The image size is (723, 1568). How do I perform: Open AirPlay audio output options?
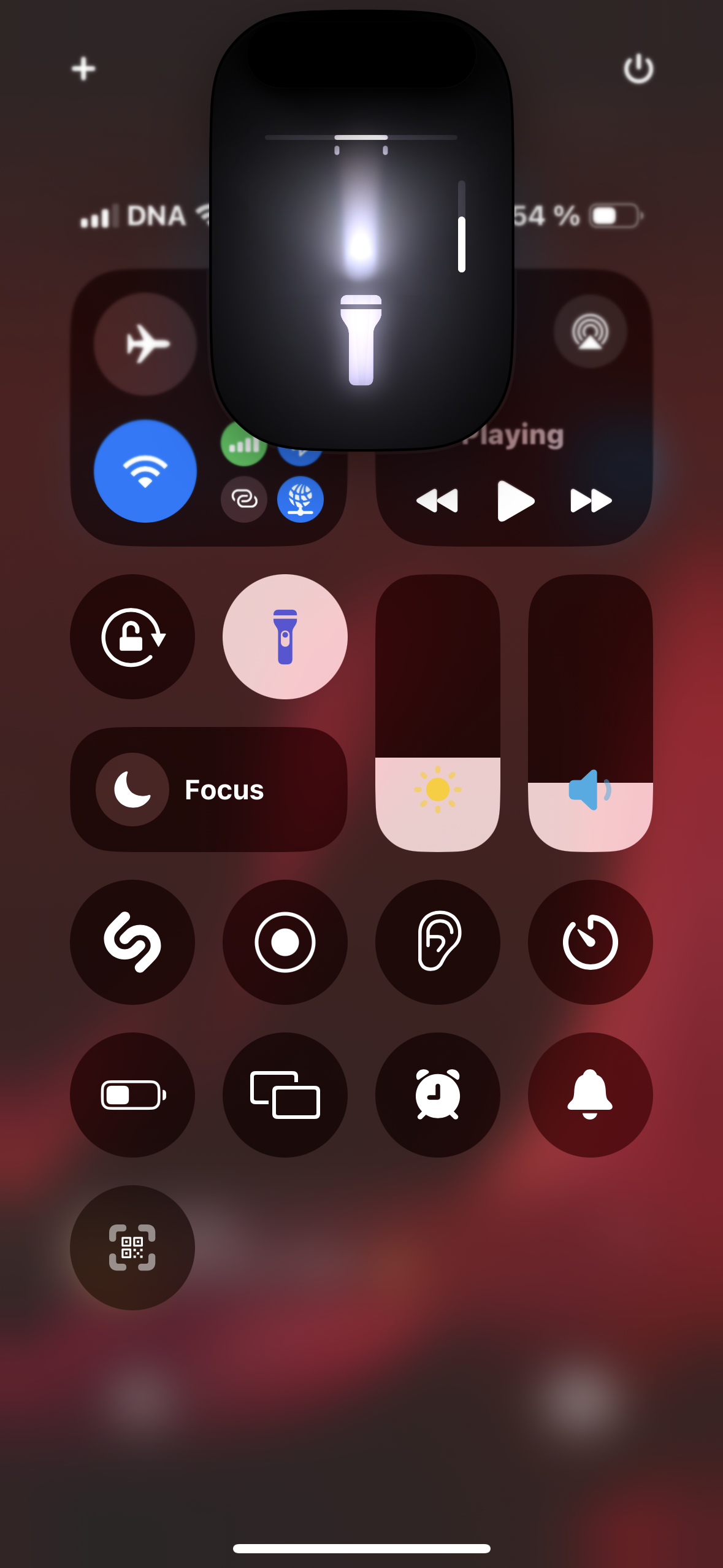click(590, 332)
